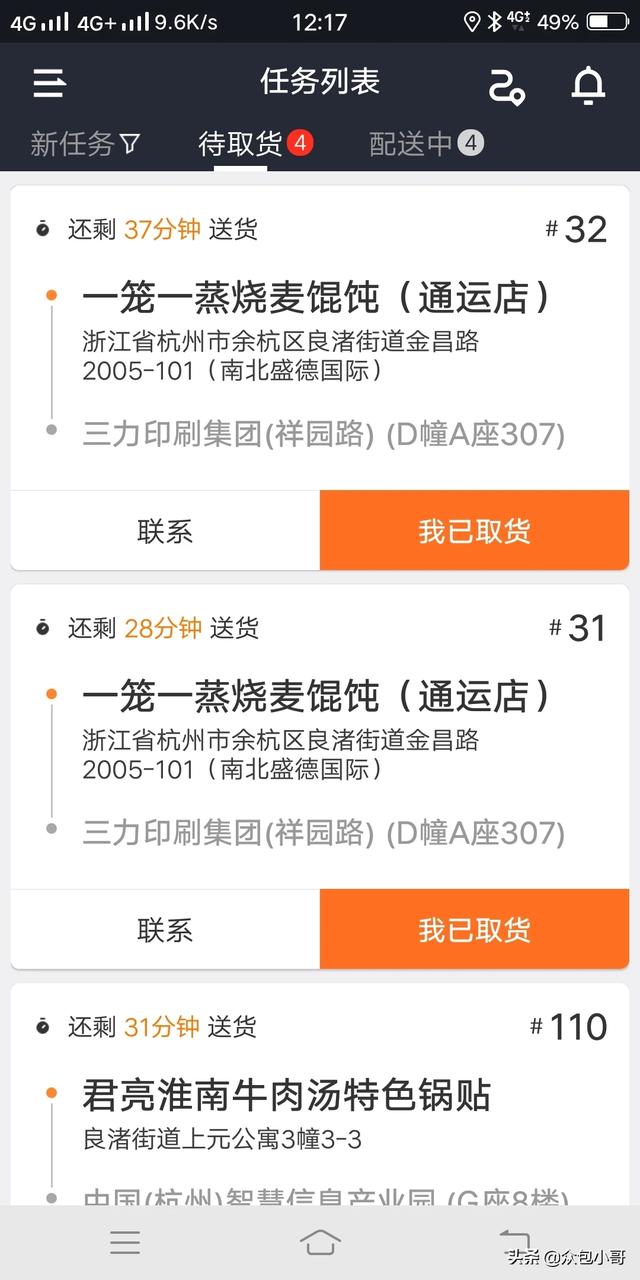Confirm 我已取货 for order #31
The height and width of the screenshot is (1280, 640).
474,930
